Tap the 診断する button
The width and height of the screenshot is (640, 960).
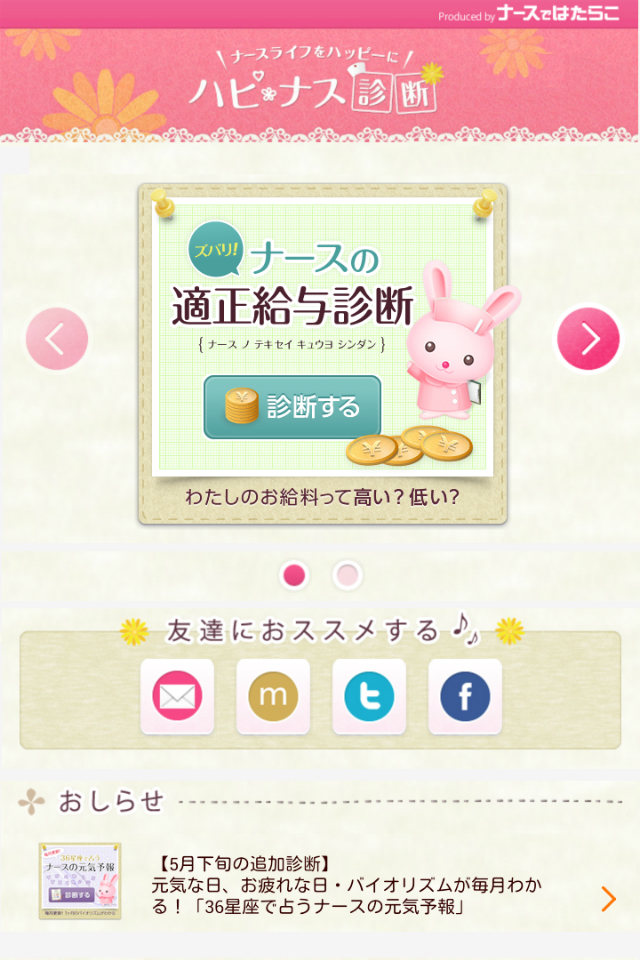pos(292,407)
